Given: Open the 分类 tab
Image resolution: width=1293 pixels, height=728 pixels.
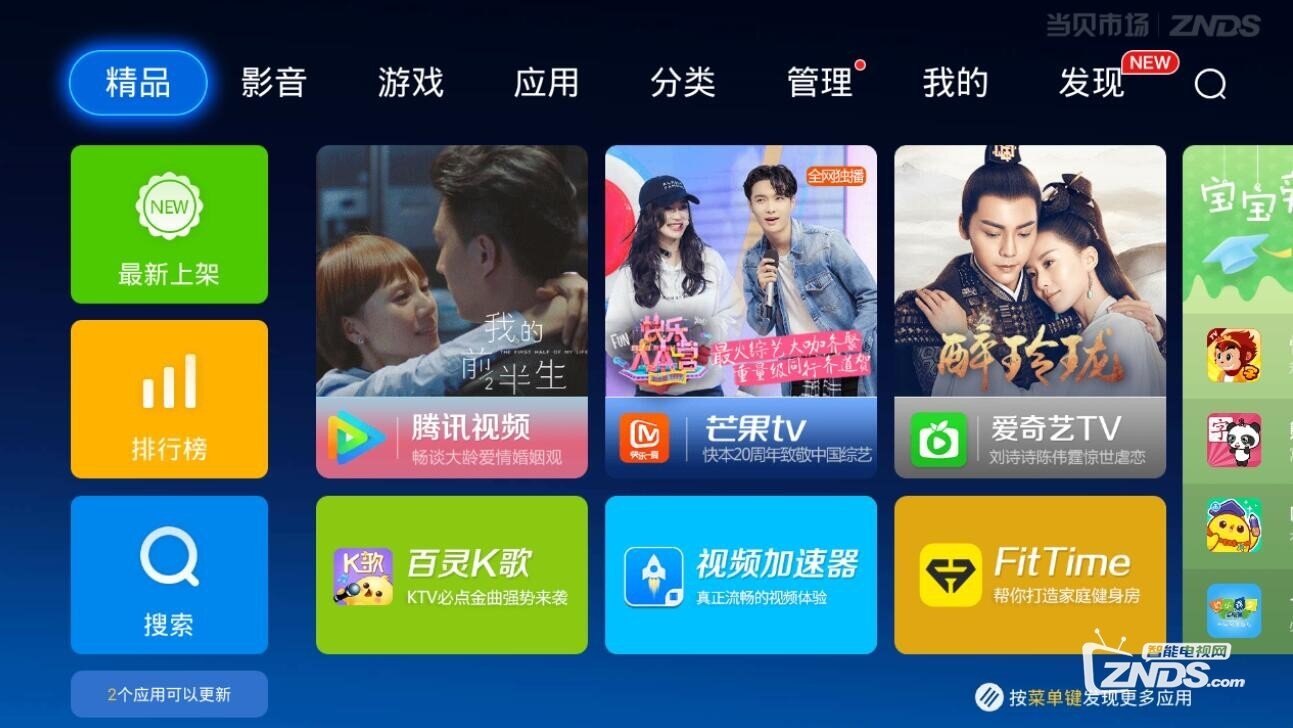Looking at the screenshot, I should (683, 83).
